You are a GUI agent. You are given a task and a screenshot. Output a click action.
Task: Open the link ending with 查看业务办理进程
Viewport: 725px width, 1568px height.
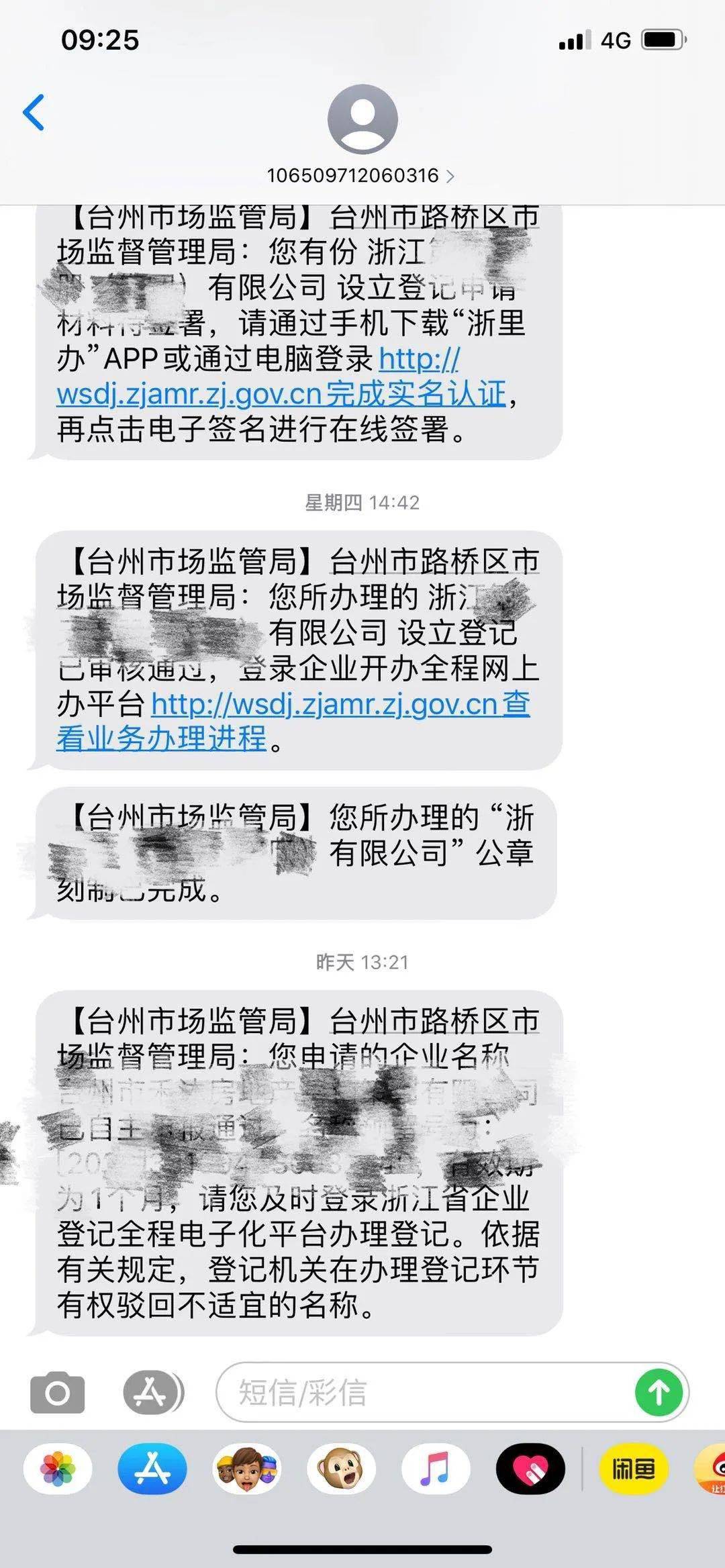pos(293,722)
